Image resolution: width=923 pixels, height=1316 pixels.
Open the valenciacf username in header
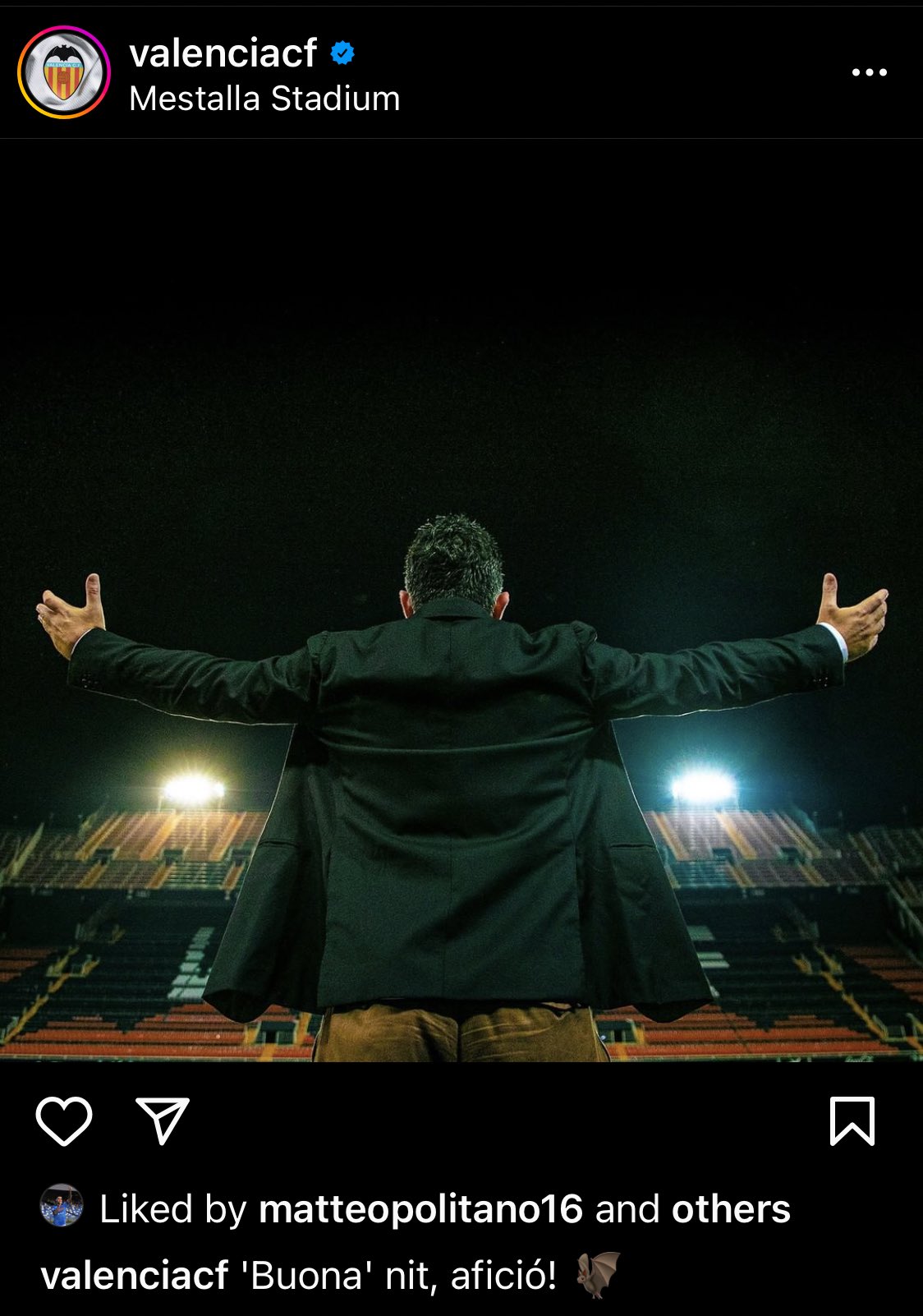click(x=223, y=53)
